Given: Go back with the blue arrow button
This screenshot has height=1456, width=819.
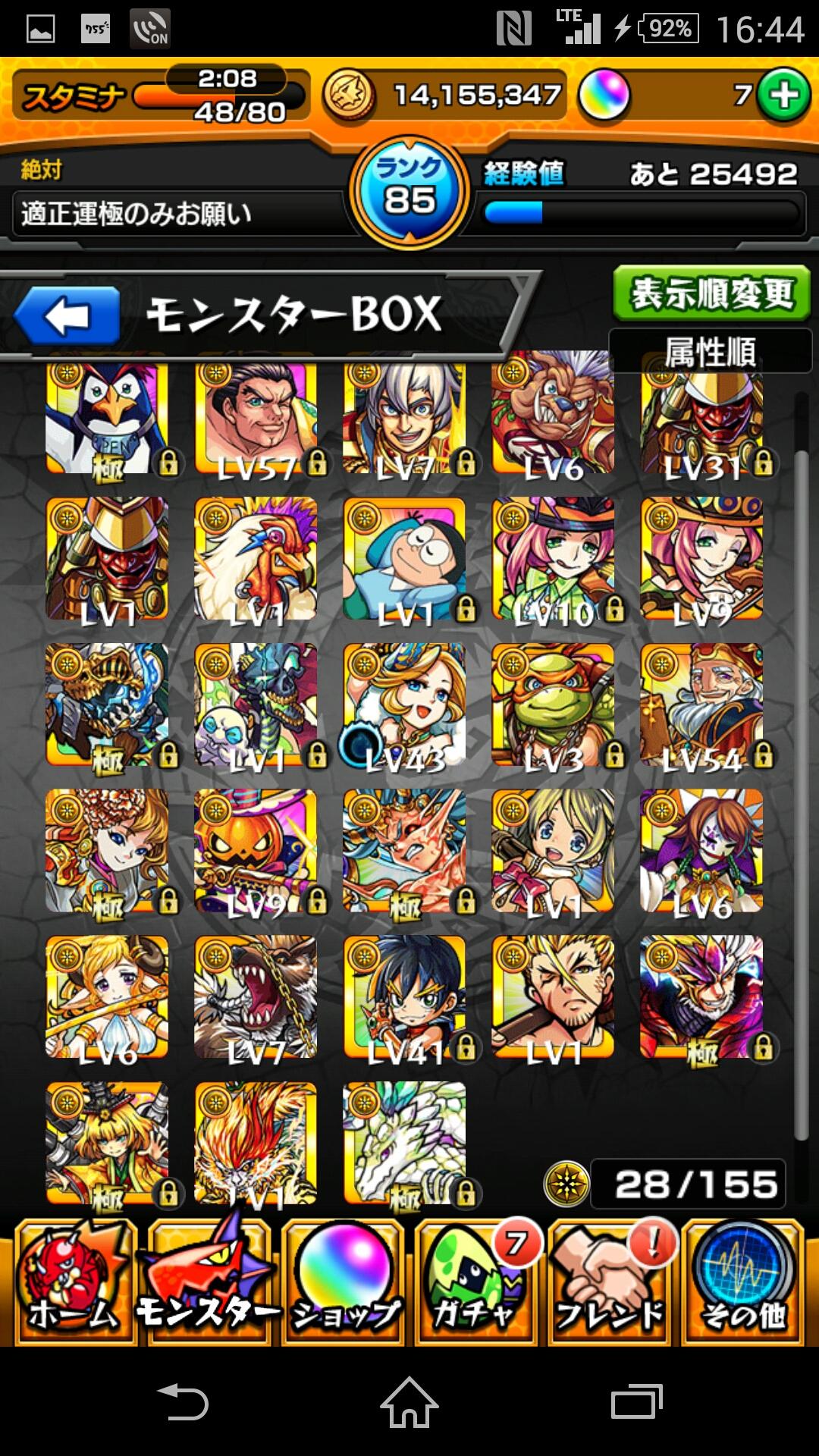Looking at the screenshot, I should [x=67, y=315].
